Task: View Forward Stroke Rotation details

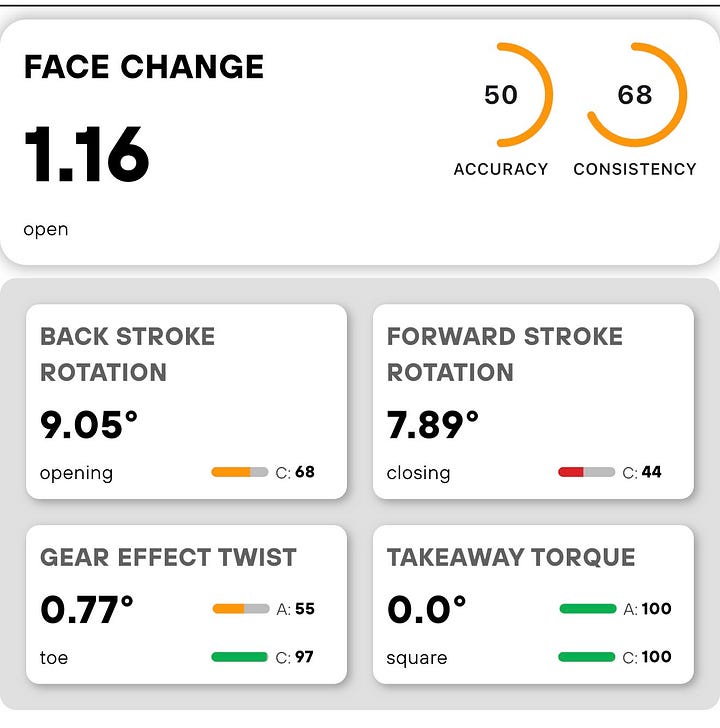Action: pos(533,402)
